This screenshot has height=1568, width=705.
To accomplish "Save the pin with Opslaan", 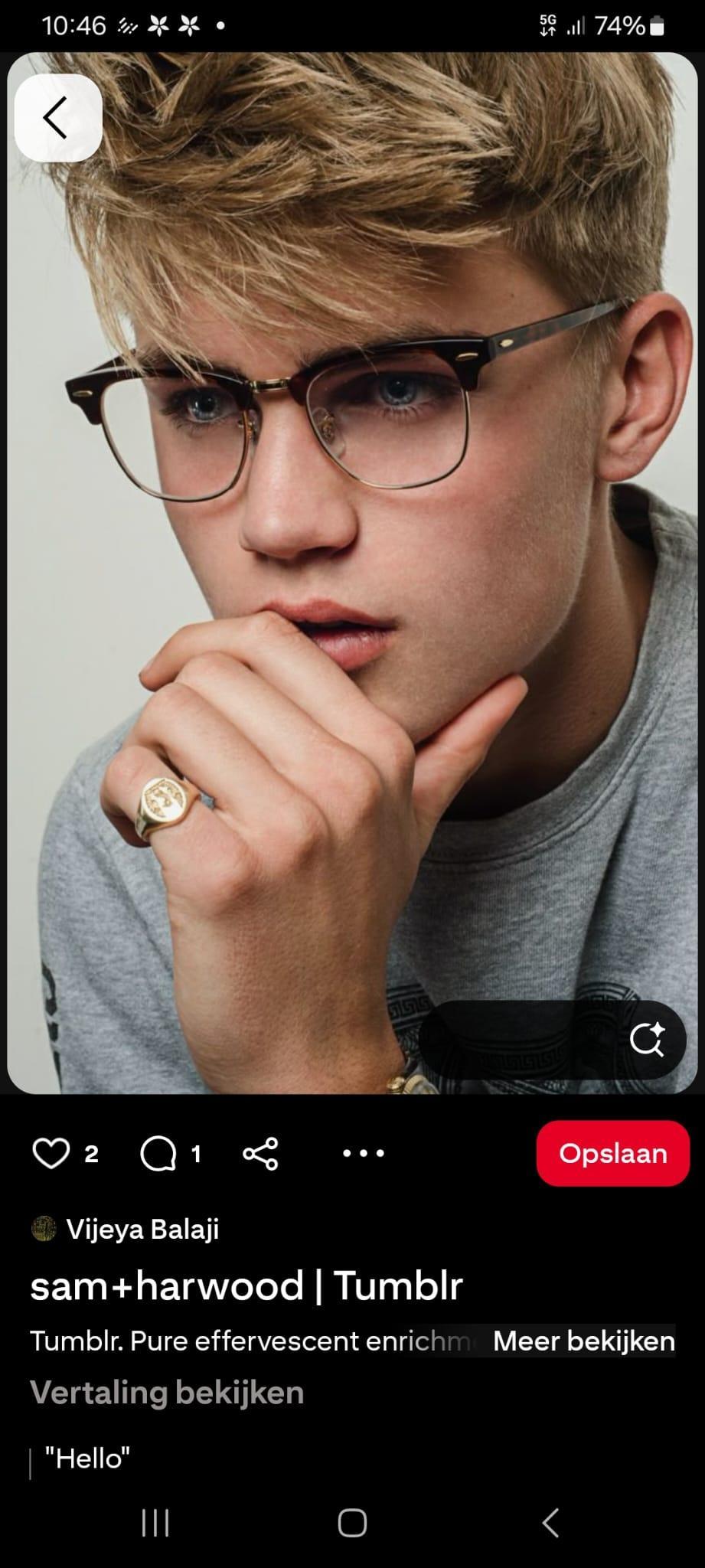I will point(613,1153).
